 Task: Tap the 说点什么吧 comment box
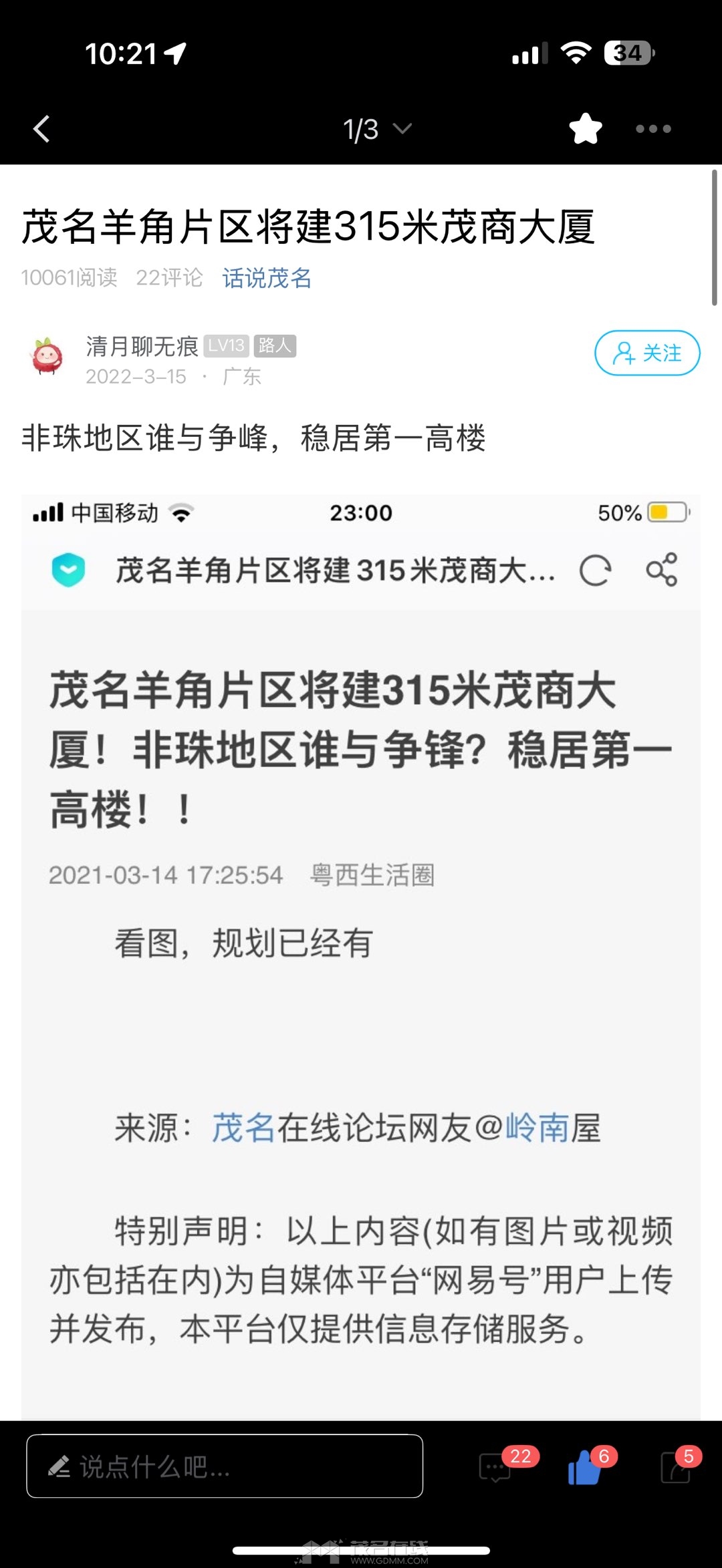[225, 1466]
